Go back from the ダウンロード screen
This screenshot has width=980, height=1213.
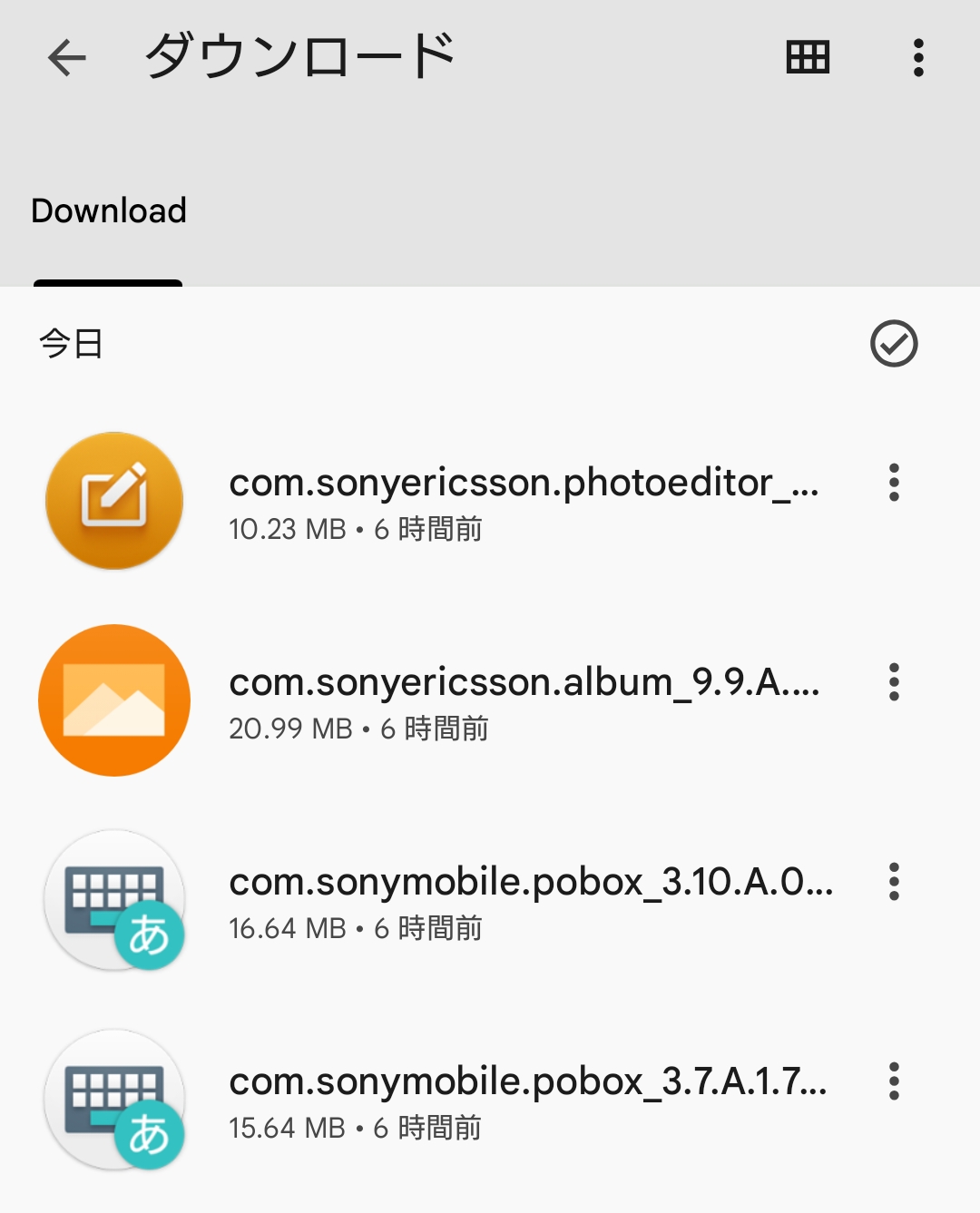click(66, 58)
